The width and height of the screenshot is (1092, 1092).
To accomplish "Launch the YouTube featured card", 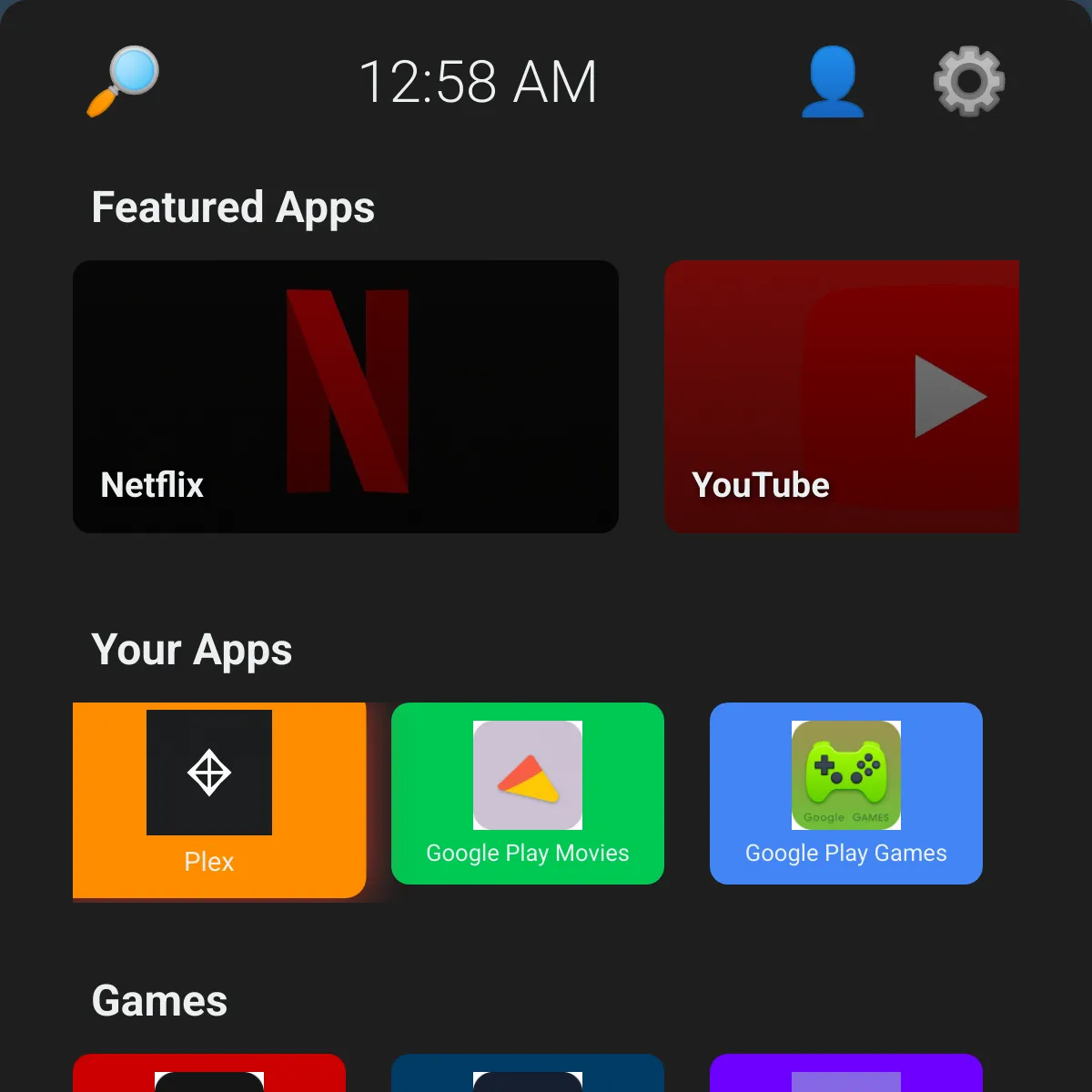I will pos(842,397).
